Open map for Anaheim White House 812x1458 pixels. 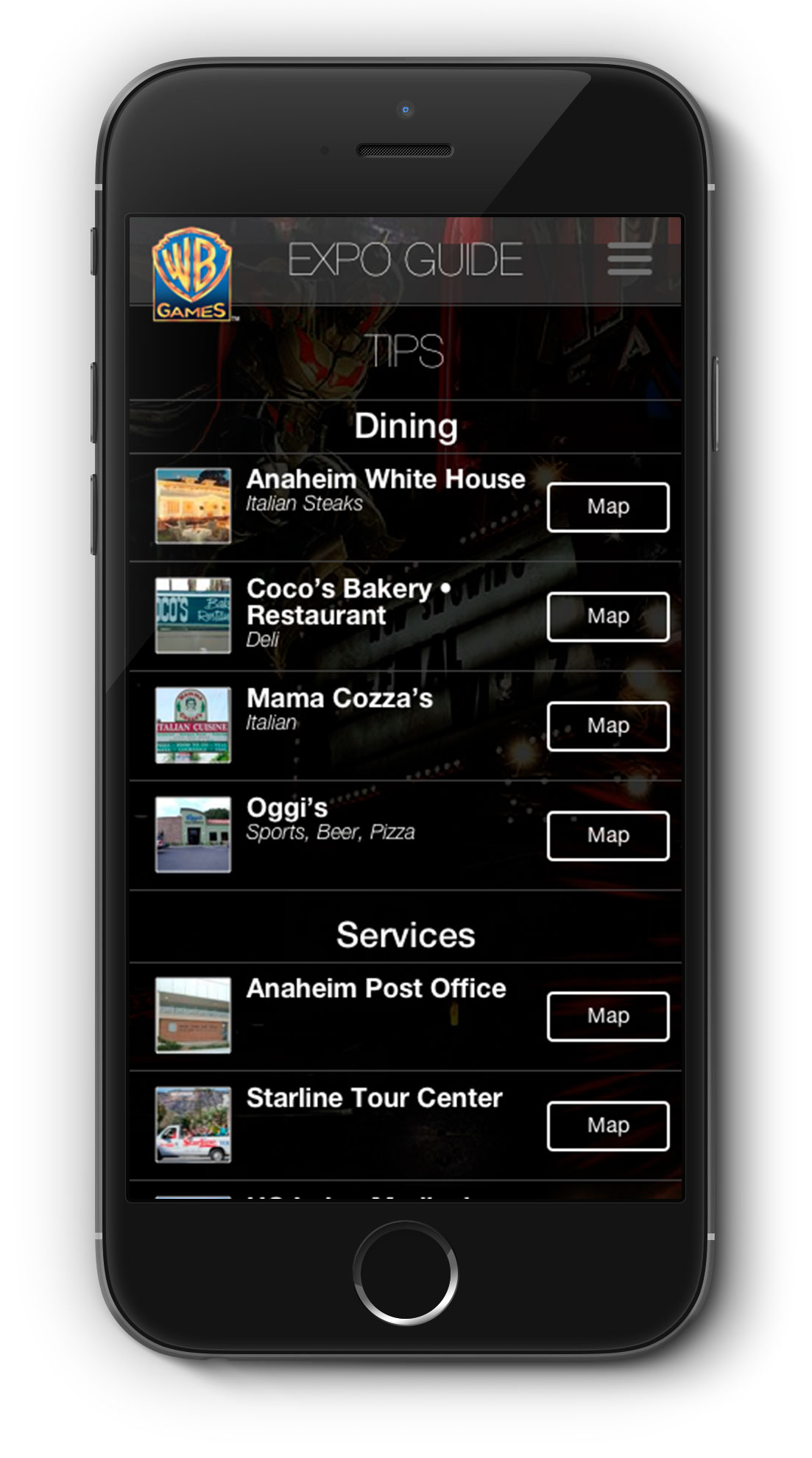[x=608, y=507]
